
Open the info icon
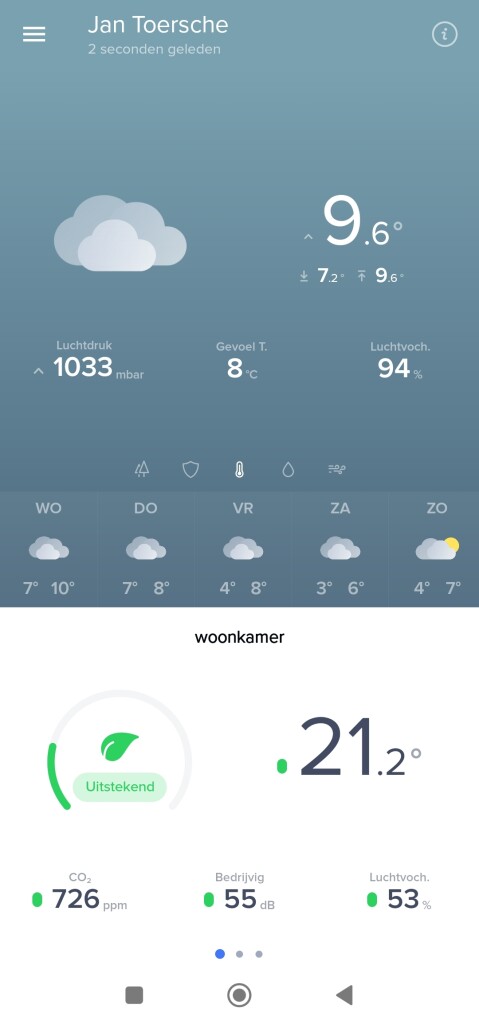[x=444, y=35]
